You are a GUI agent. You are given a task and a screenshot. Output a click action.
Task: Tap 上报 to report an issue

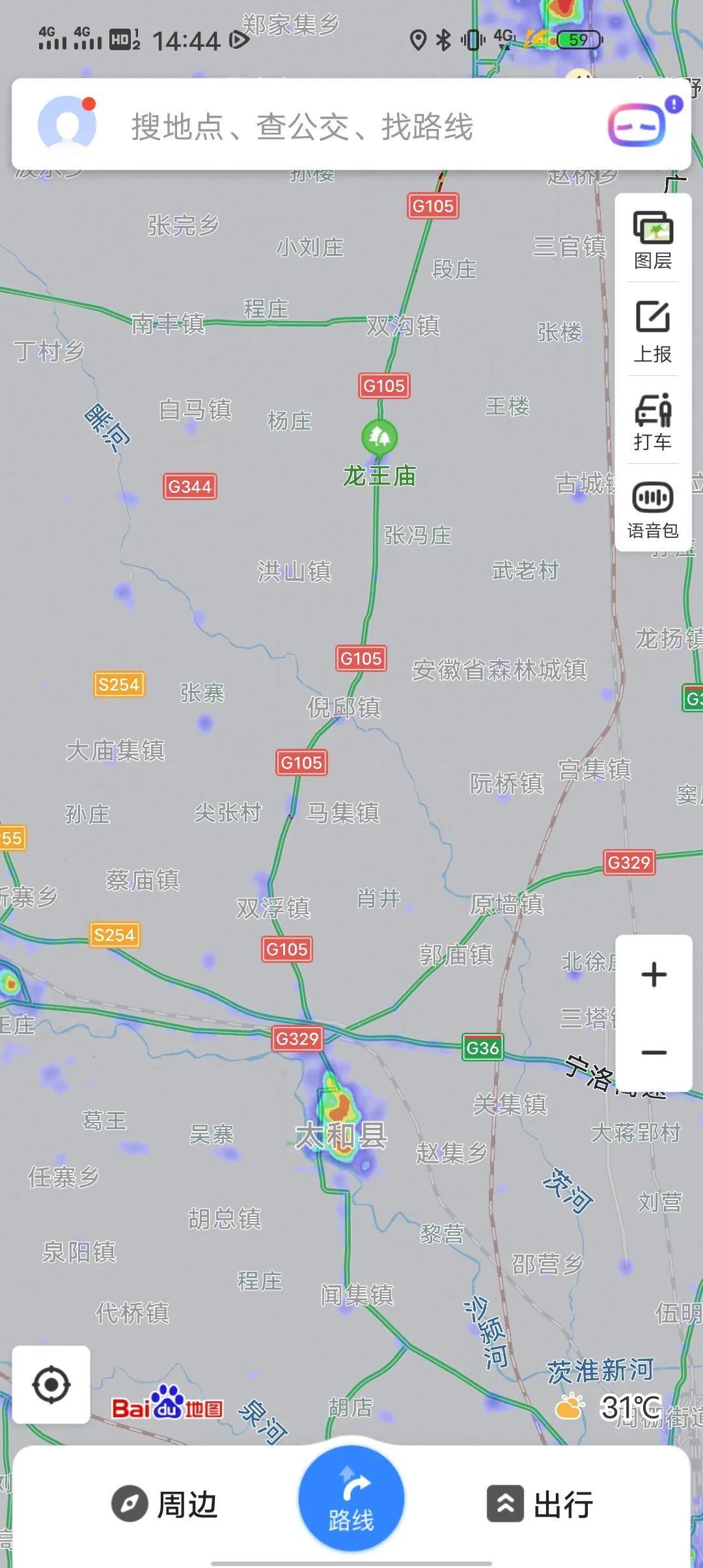(653, 331)
